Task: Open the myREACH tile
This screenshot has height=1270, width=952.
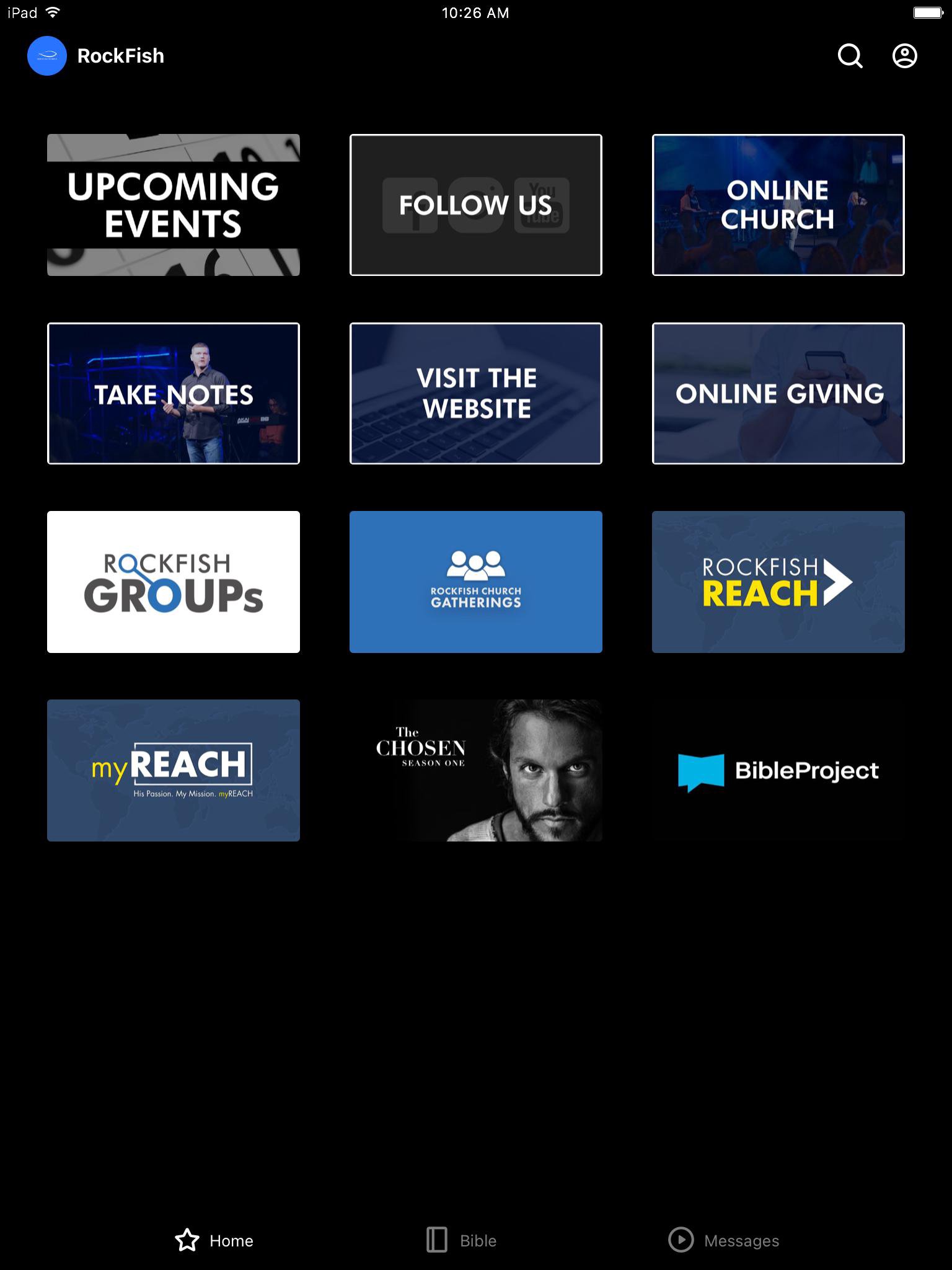Action: tap(174, 770)
